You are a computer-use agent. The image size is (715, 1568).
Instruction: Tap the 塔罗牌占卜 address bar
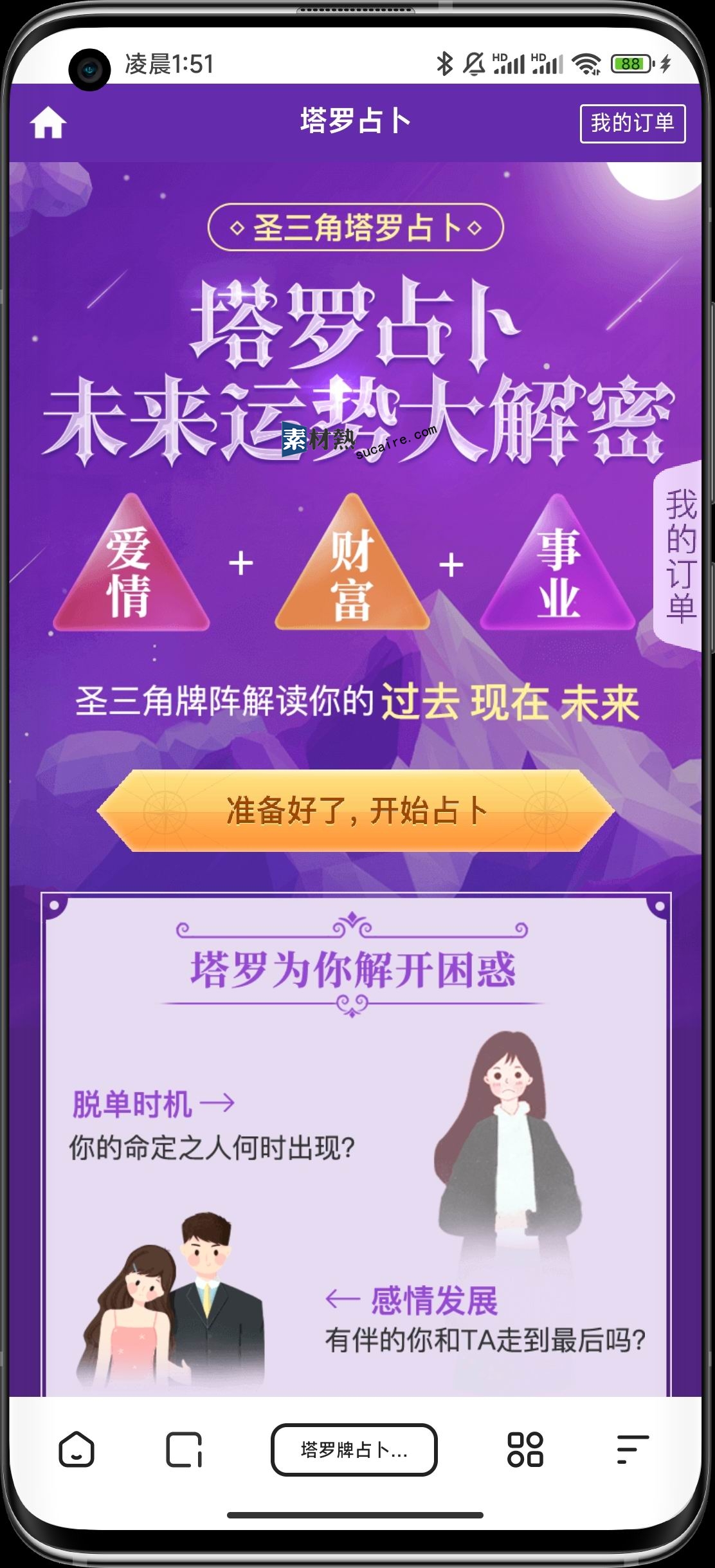click(x=354, y=1450)
